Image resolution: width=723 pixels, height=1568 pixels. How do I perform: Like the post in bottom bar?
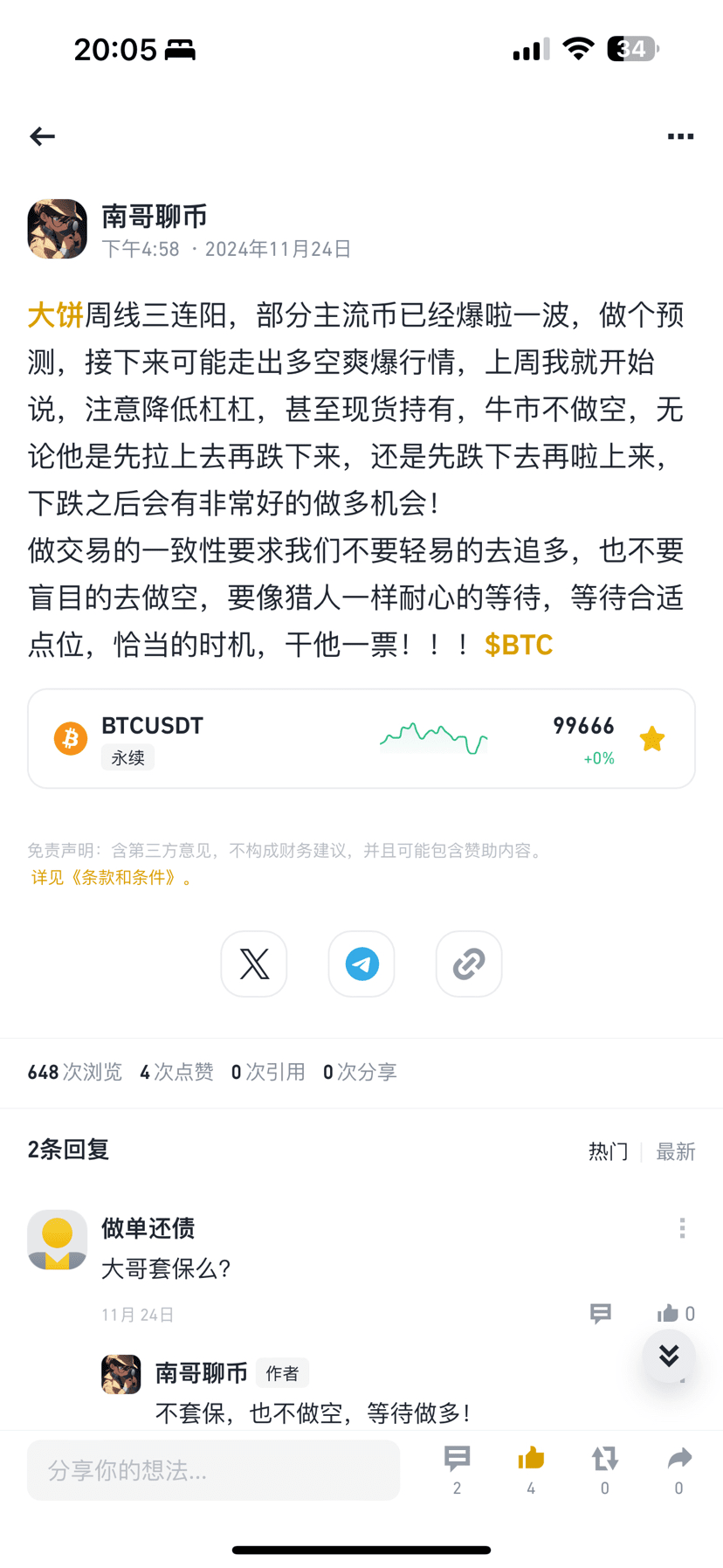click(531, 1466)
